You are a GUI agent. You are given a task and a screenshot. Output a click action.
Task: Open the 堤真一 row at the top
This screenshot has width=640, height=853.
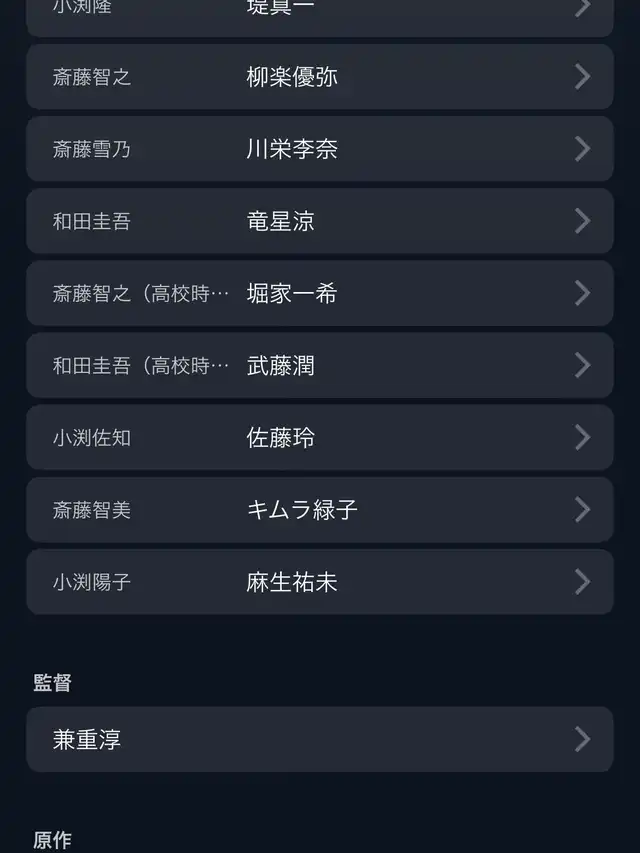tap(320, 16)
